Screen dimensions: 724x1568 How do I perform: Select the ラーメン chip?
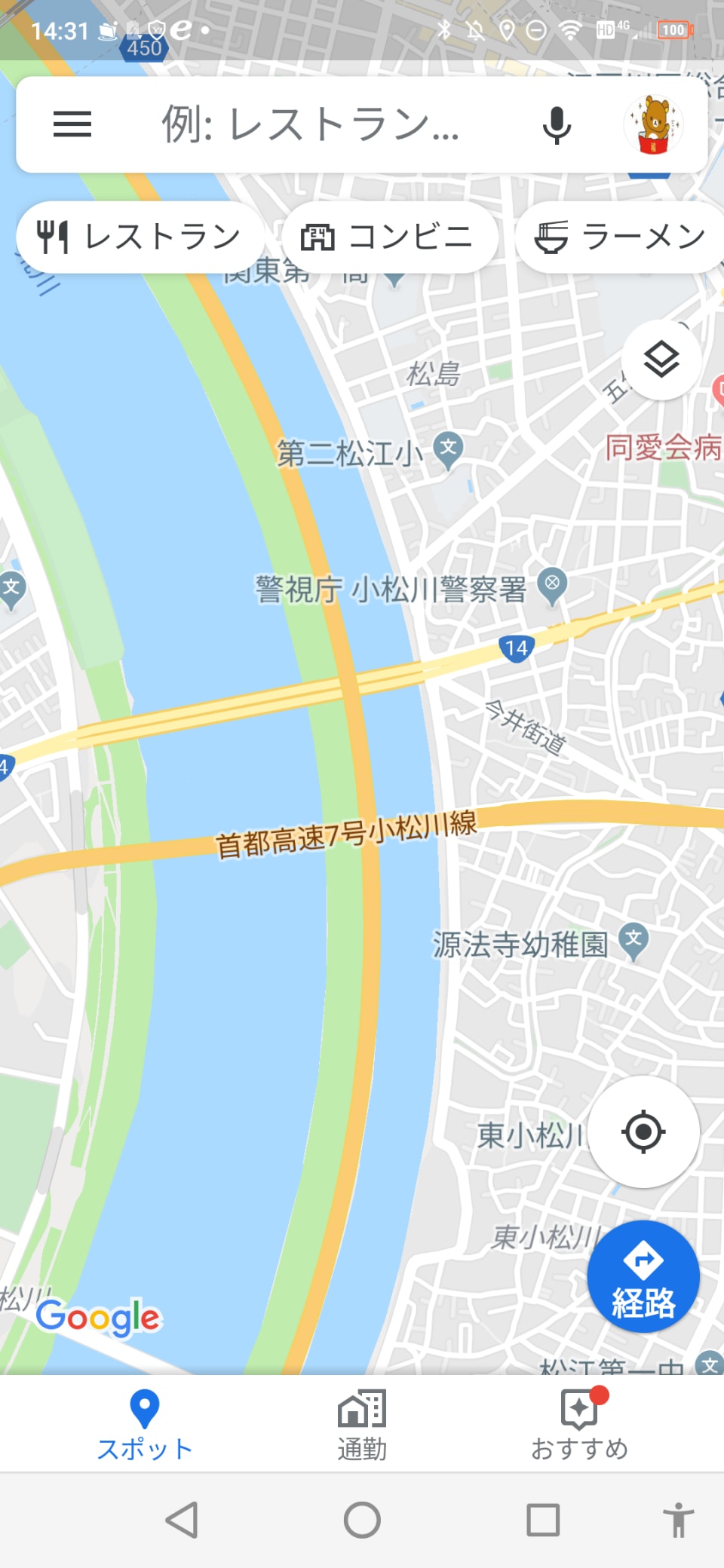point(620,237)
